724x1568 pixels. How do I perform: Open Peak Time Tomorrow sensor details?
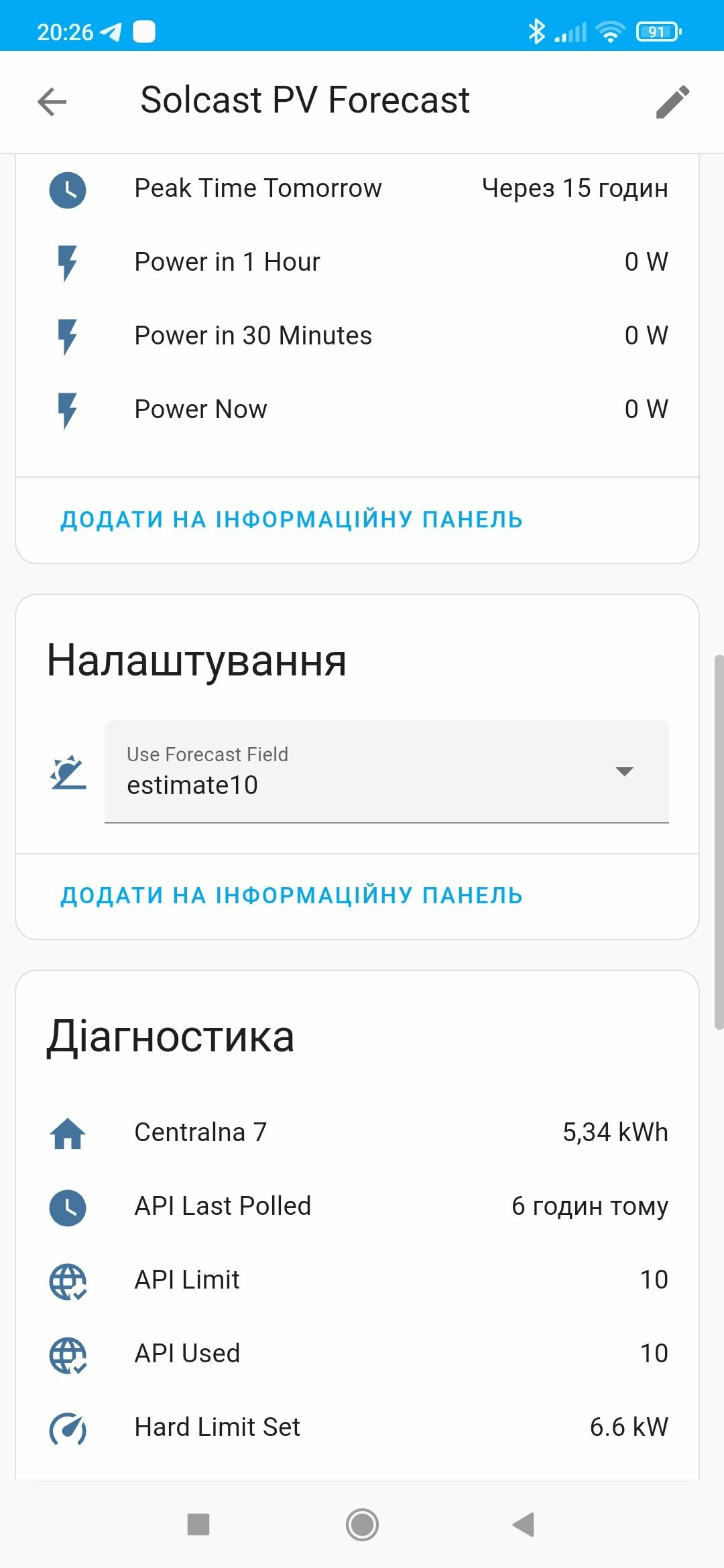(357, 188)
